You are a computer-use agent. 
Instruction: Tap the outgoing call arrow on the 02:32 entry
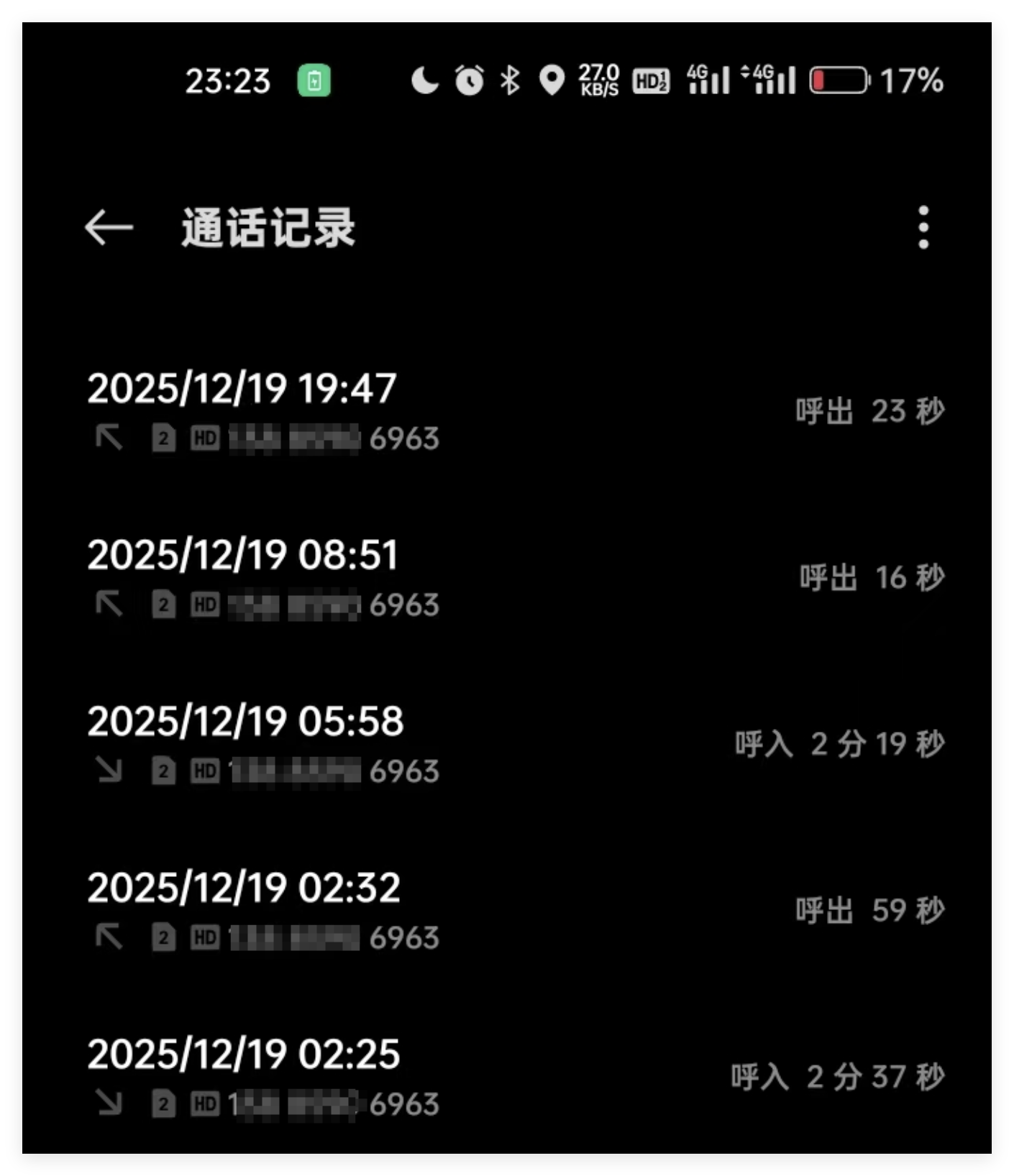tap(109, 937)
